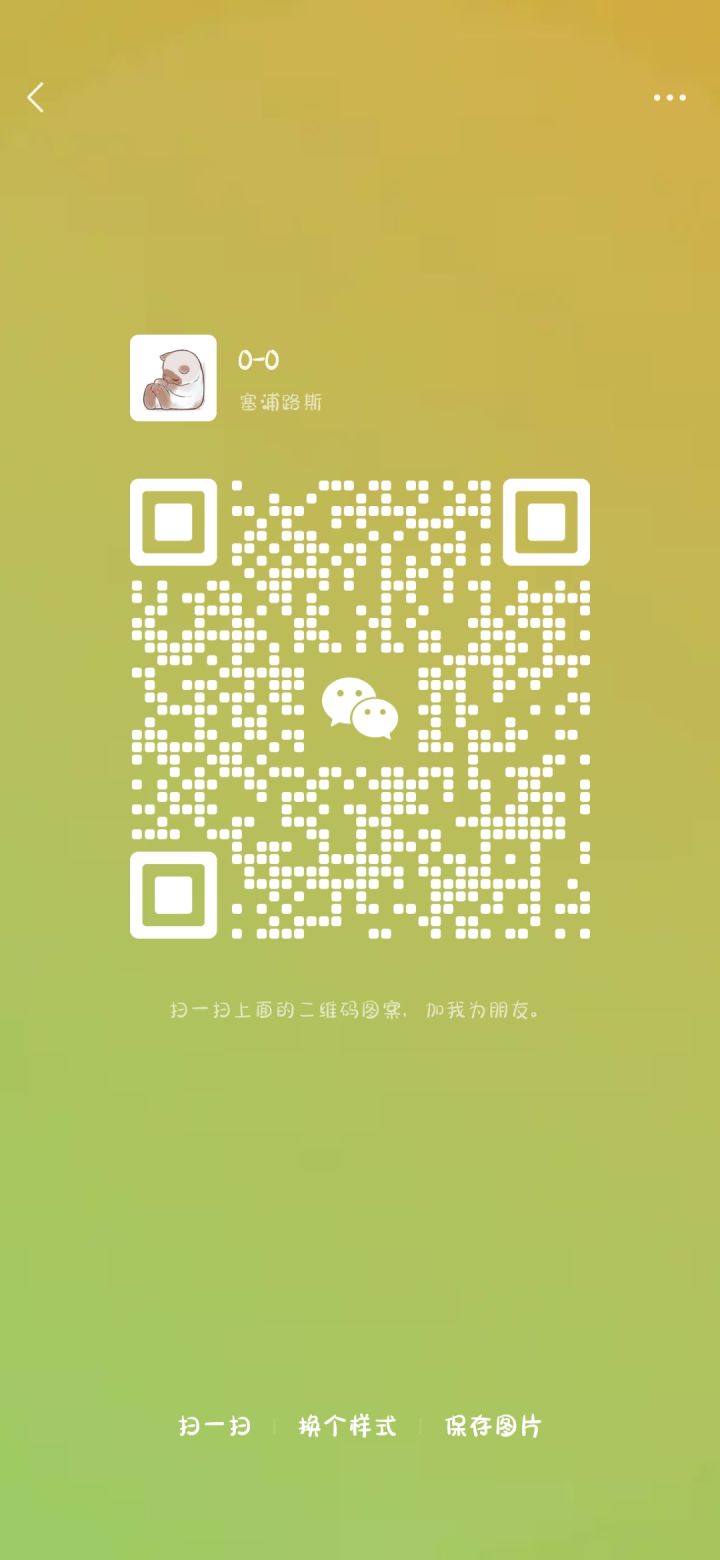The image size is (720, 1560).
Task: Tap the divider area between 扫一扫 and 换个样式
Action: [x=277, y=1426]
